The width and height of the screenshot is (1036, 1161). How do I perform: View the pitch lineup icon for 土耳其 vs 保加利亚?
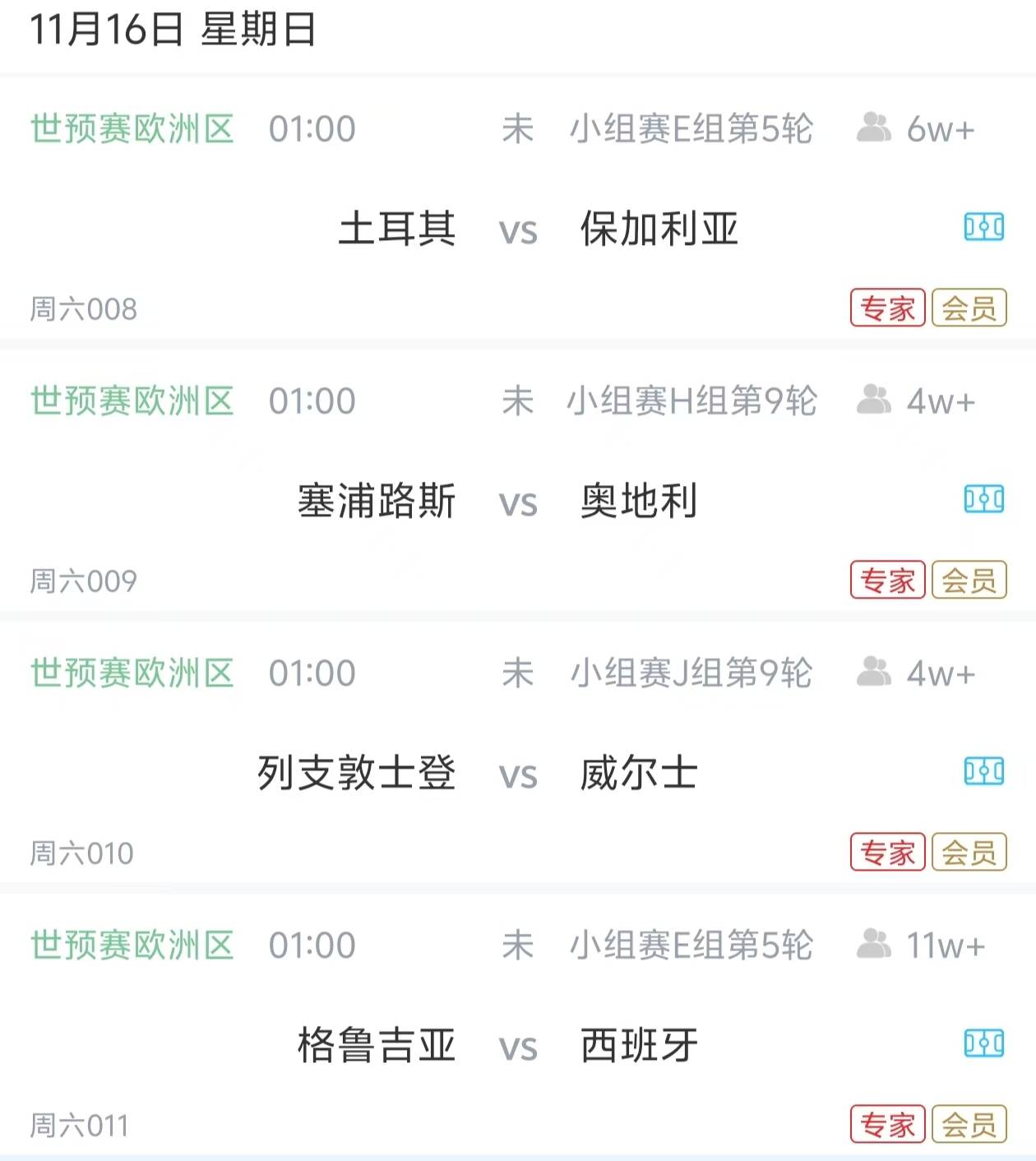(x=983, y=227)
